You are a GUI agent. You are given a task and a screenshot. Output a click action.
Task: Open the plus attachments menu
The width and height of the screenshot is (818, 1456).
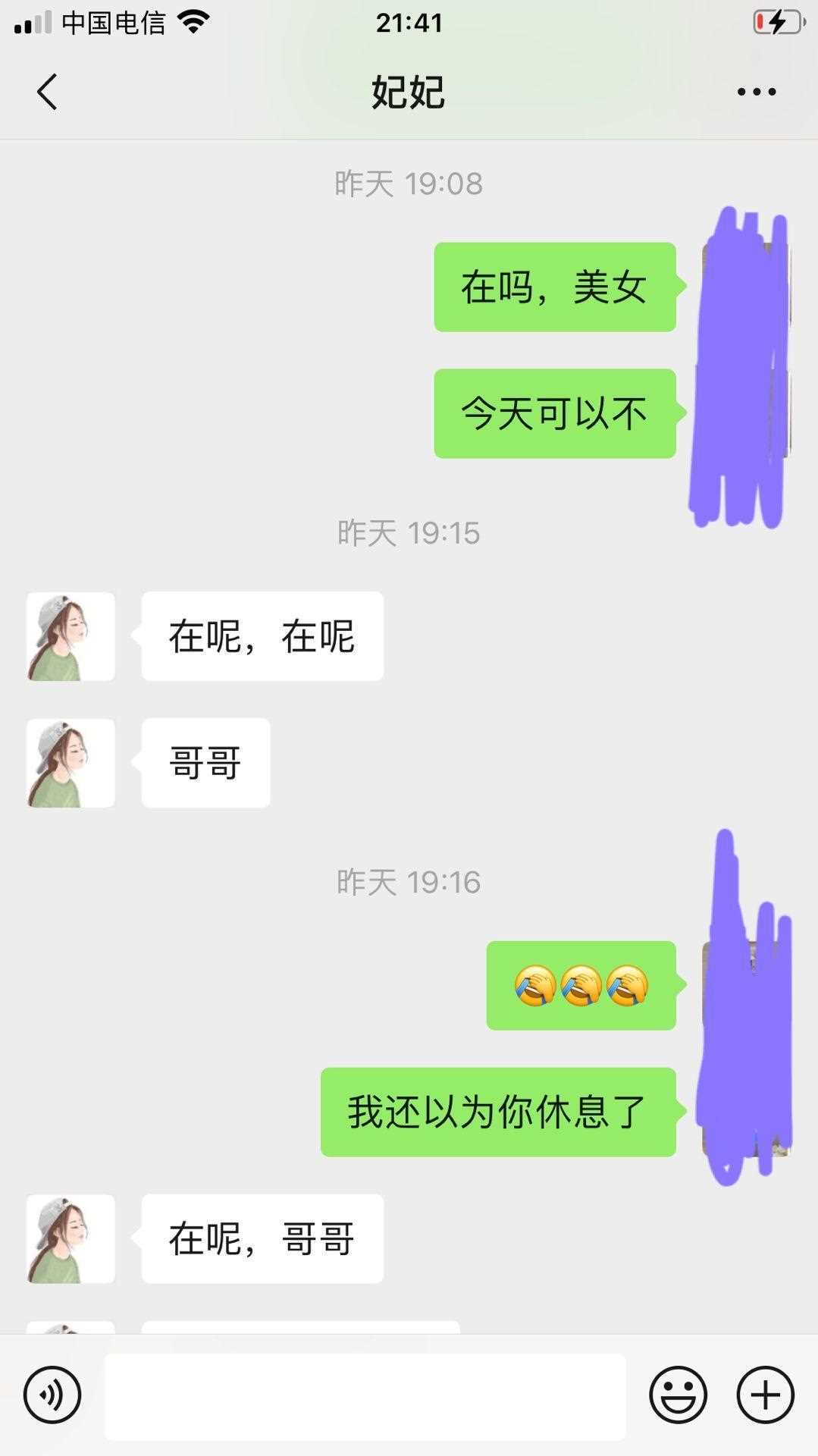[765, 1395]
